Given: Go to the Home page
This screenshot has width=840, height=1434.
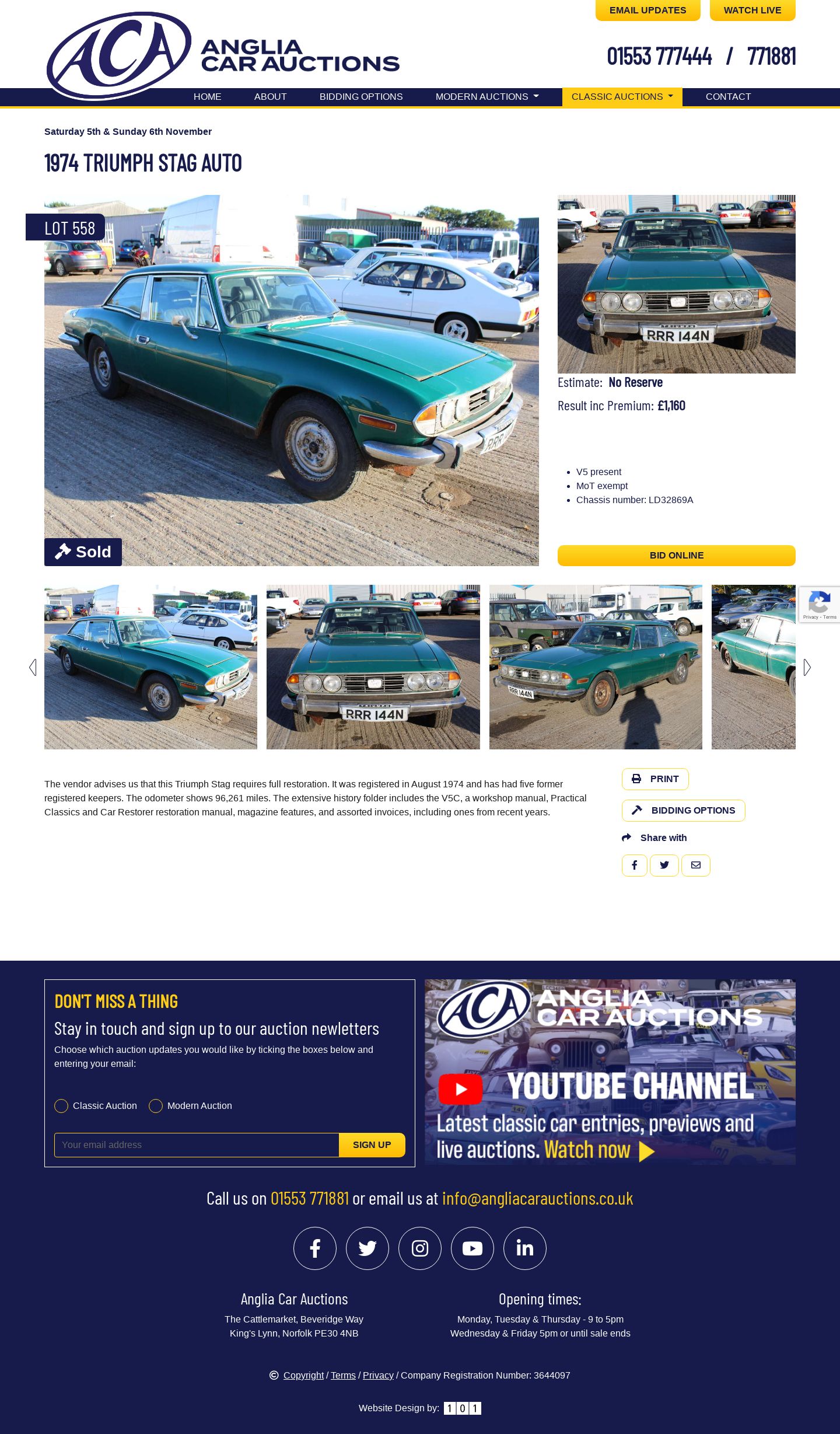Looking at the screenshot, I should (x=207, y=97).
